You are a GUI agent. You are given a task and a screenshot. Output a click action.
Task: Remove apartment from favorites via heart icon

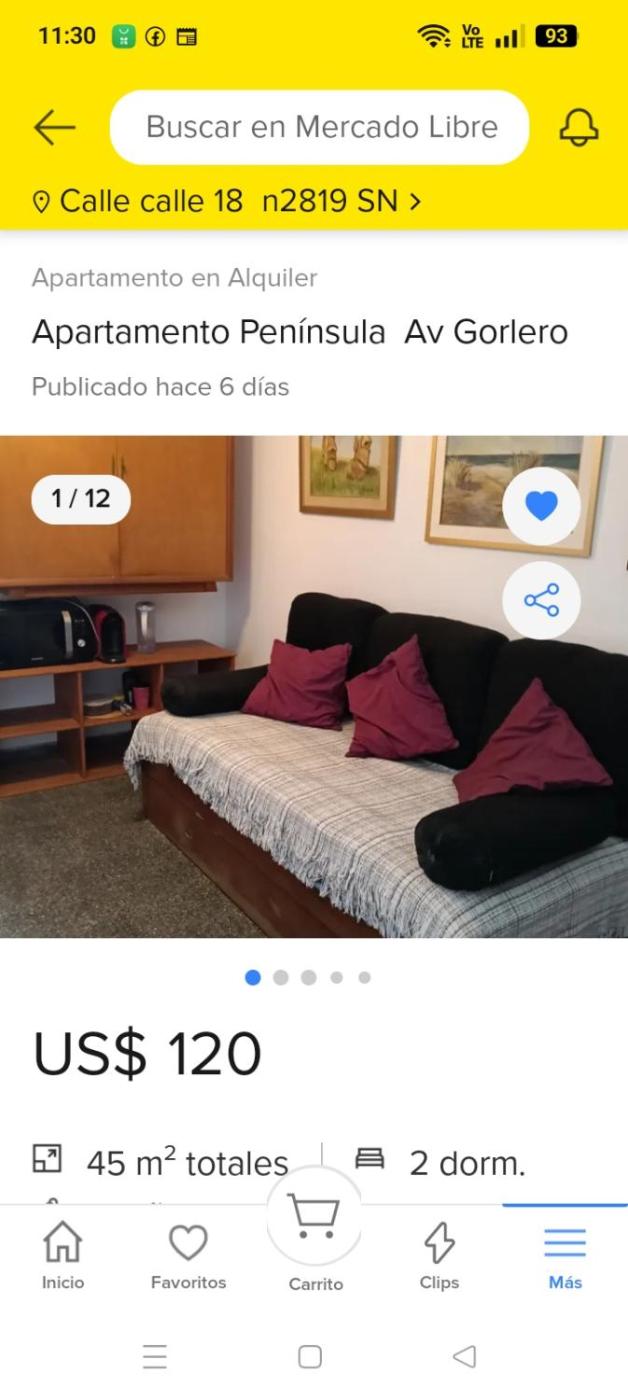click(541, 506)
